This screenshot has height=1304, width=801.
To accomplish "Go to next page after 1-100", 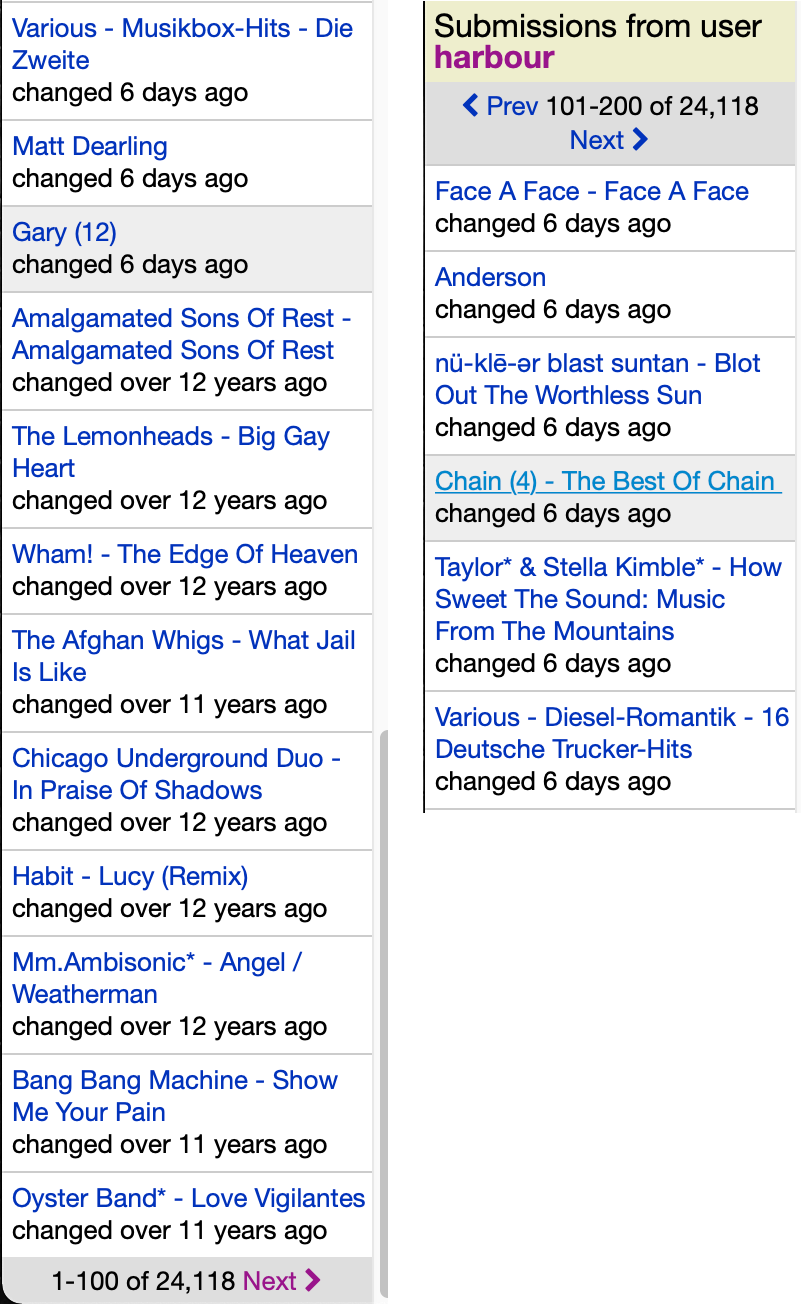I will pos(281,1280).
